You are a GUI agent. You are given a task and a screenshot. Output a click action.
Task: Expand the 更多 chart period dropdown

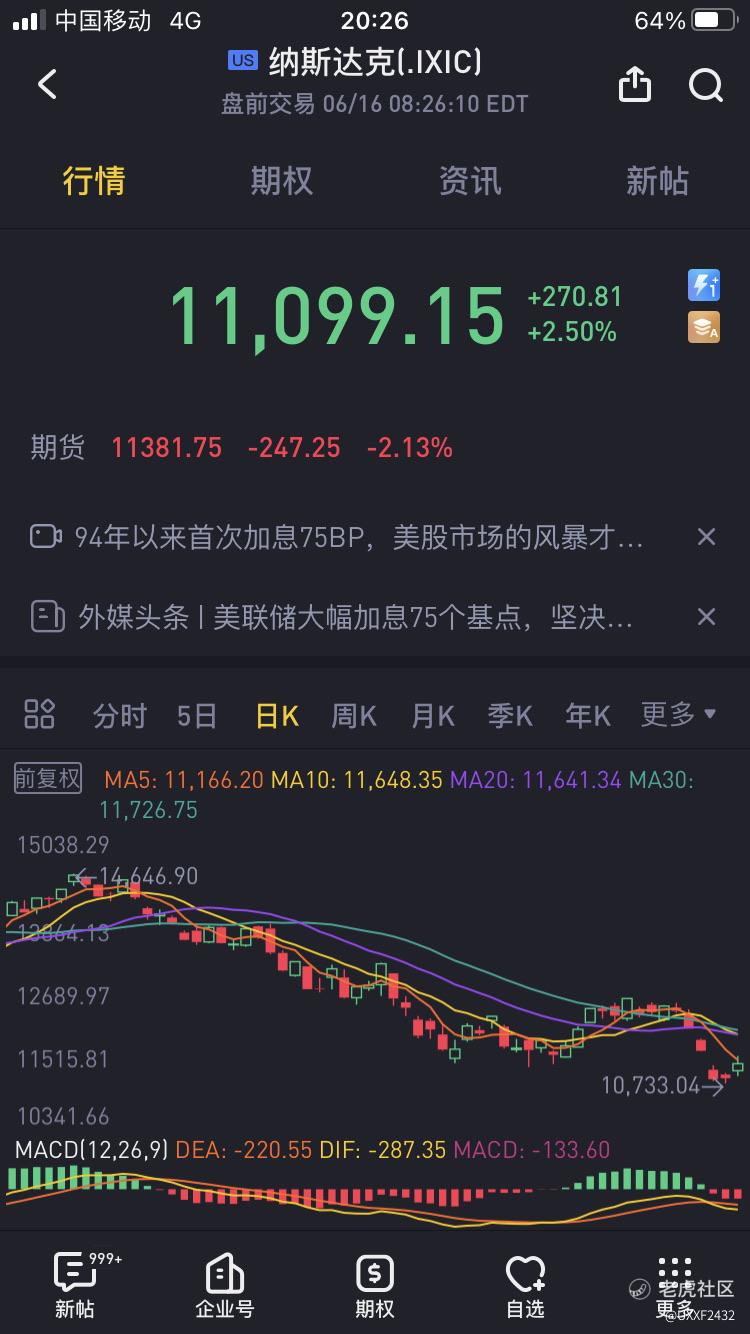click(678, 714)
